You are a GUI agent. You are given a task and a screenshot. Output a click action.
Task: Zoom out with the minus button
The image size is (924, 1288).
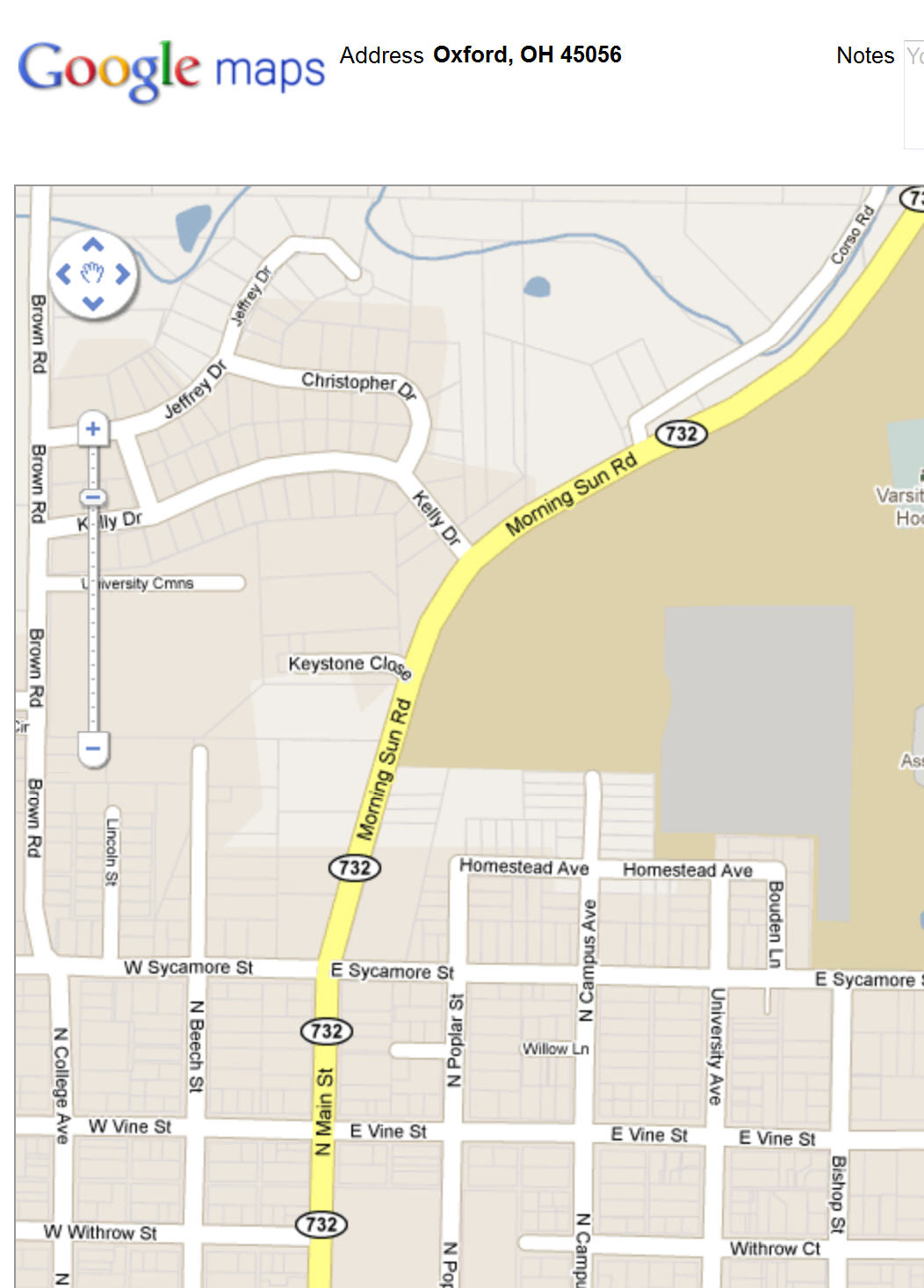click(93, 749)
